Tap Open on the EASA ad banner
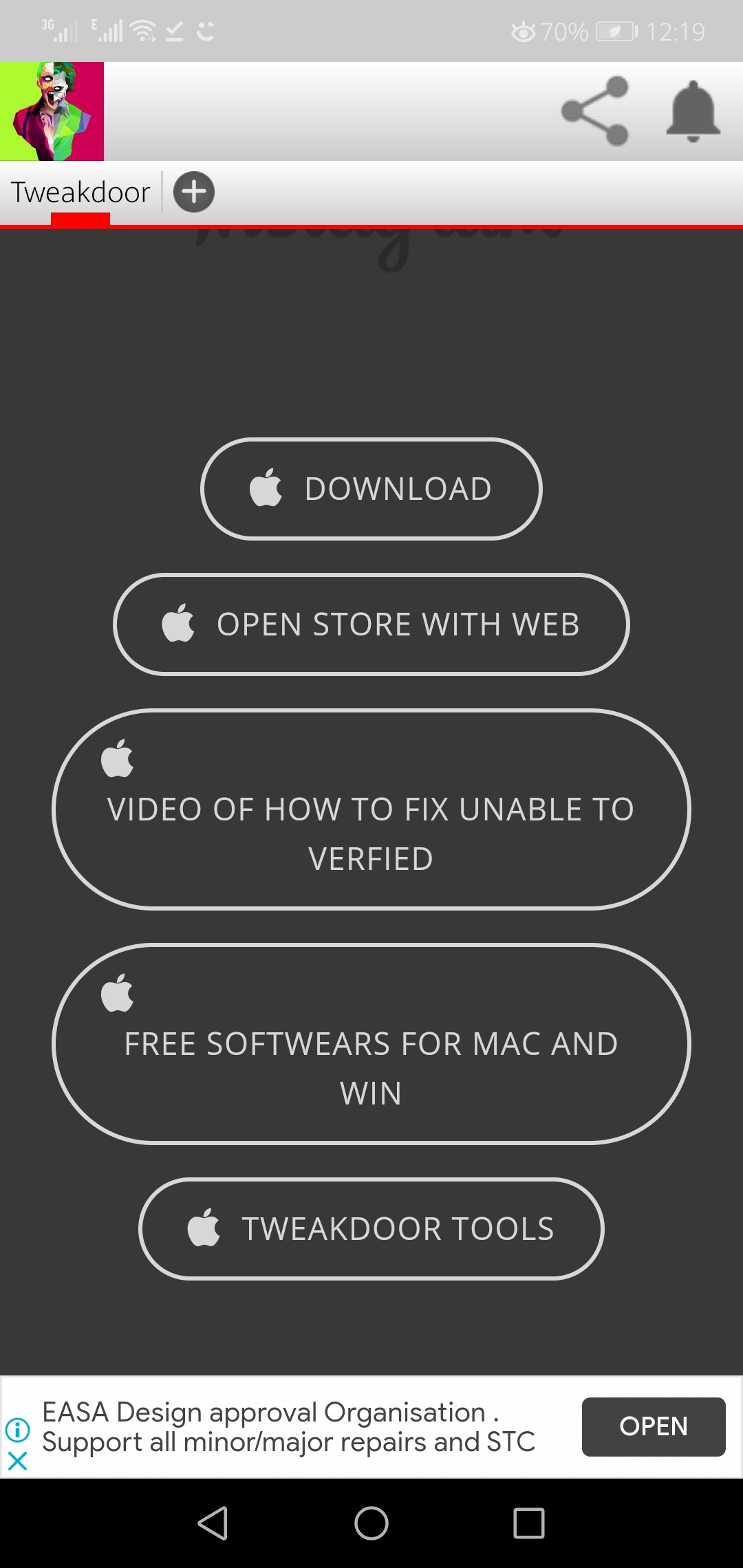 [653, 1426]
